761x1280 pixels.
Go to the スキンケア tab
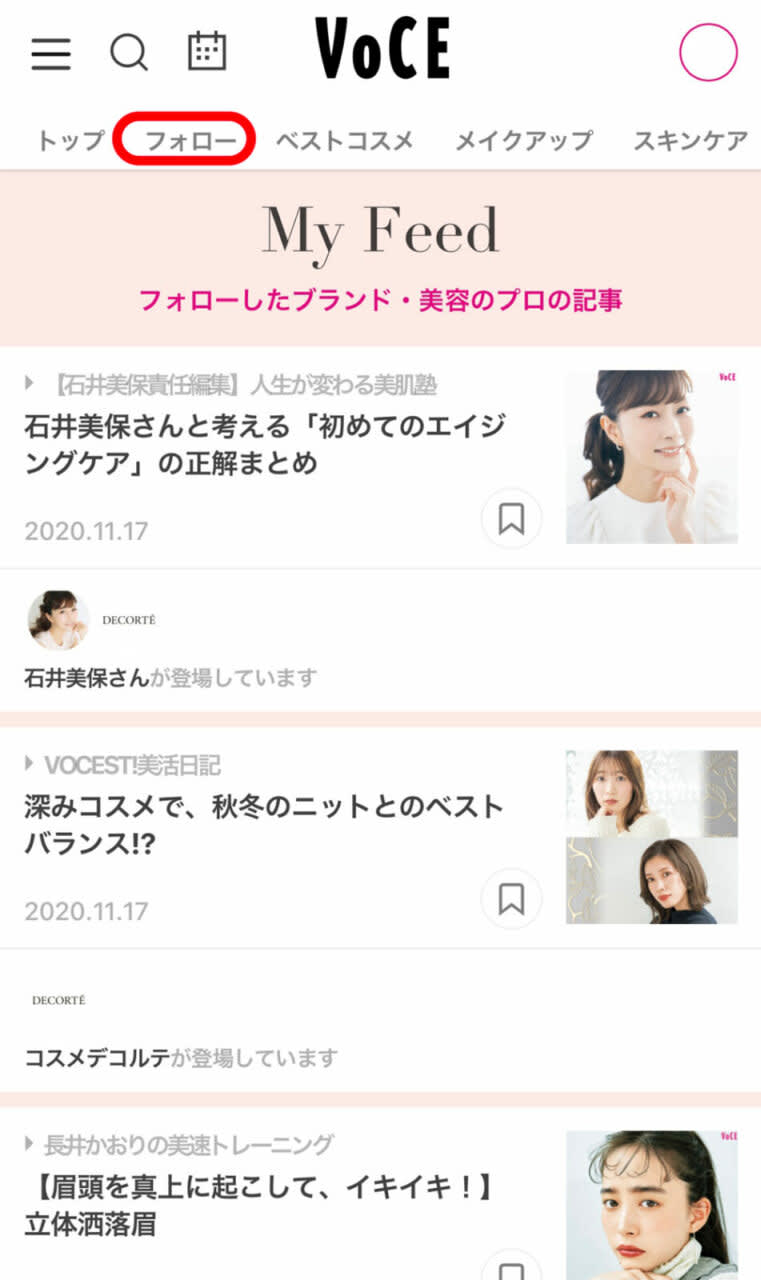coord(690,141)
